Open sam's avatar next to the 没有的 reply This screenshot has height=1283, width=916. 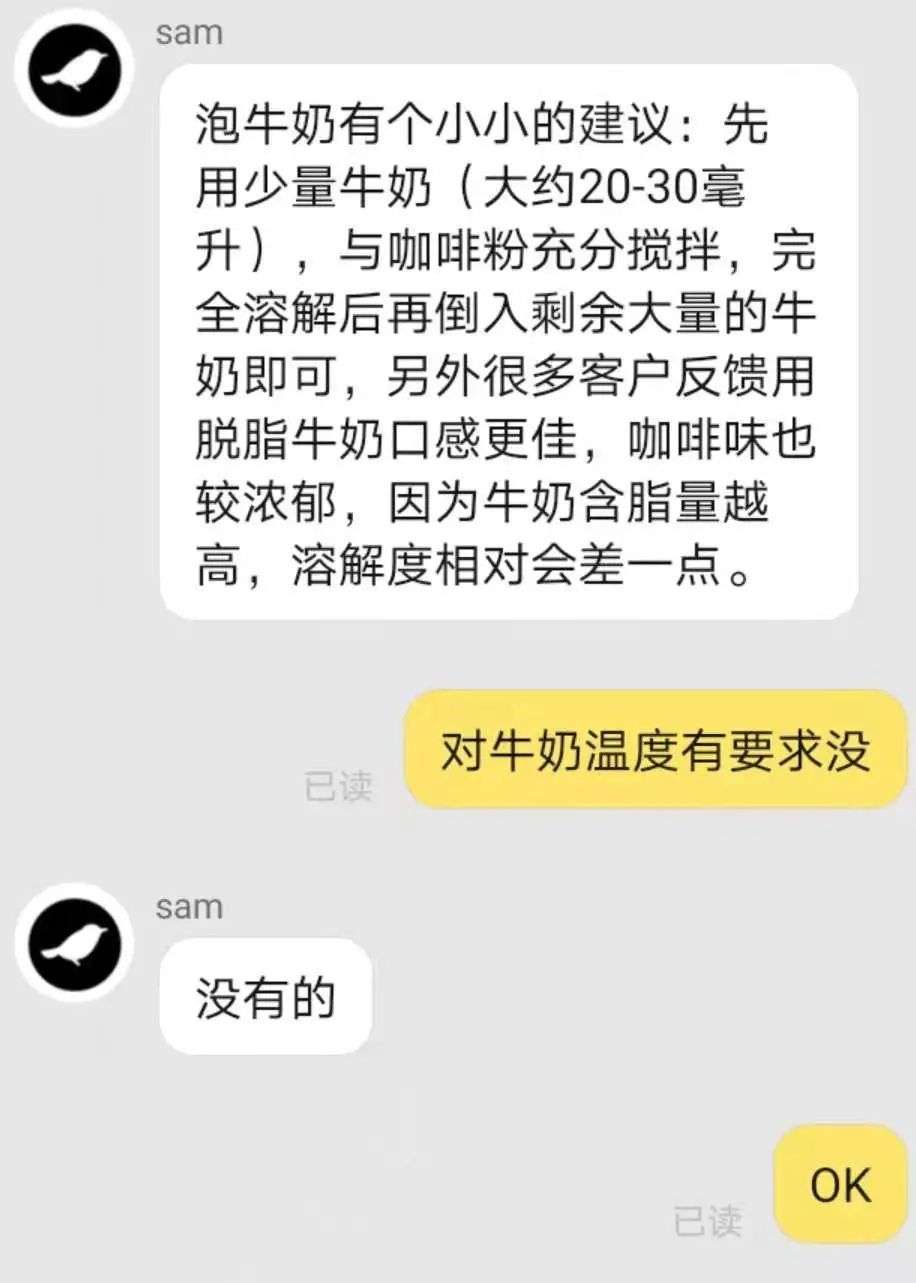75,941
